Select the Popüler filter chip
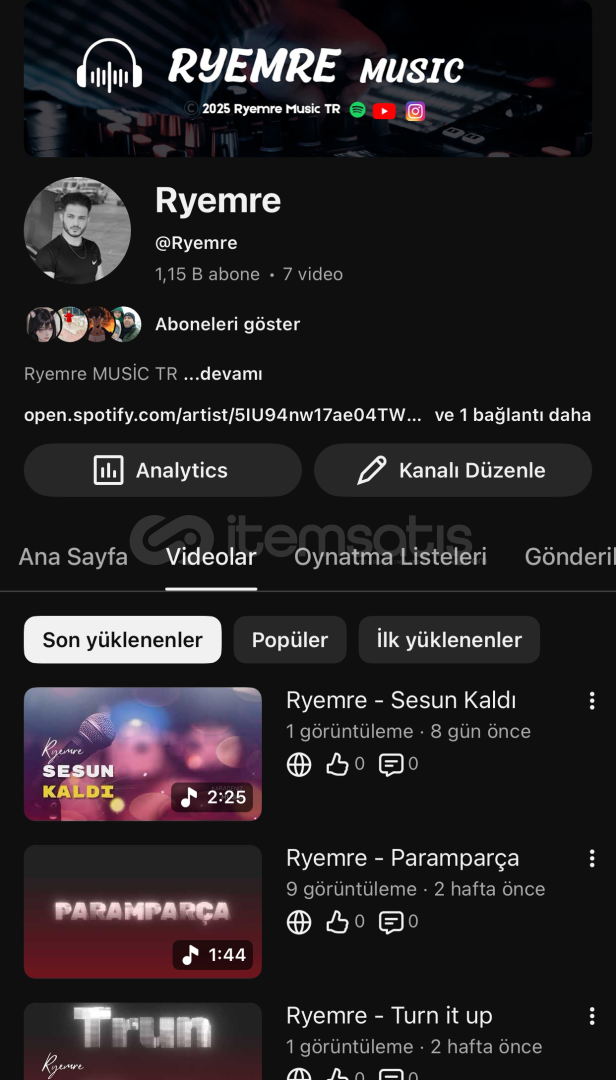The height and width of the screenshot is (1080, 616). click(x=290, y=640)
